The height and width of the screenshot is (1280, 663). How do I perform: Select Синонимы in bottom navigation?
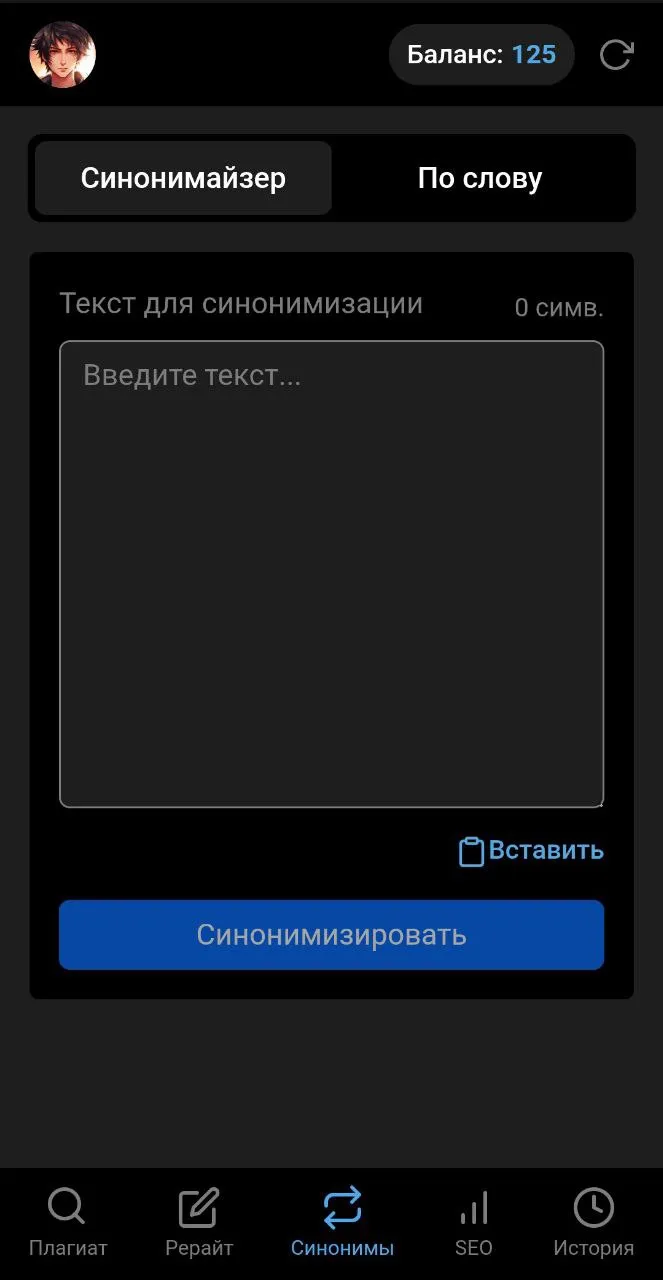tap(342, 1223)
